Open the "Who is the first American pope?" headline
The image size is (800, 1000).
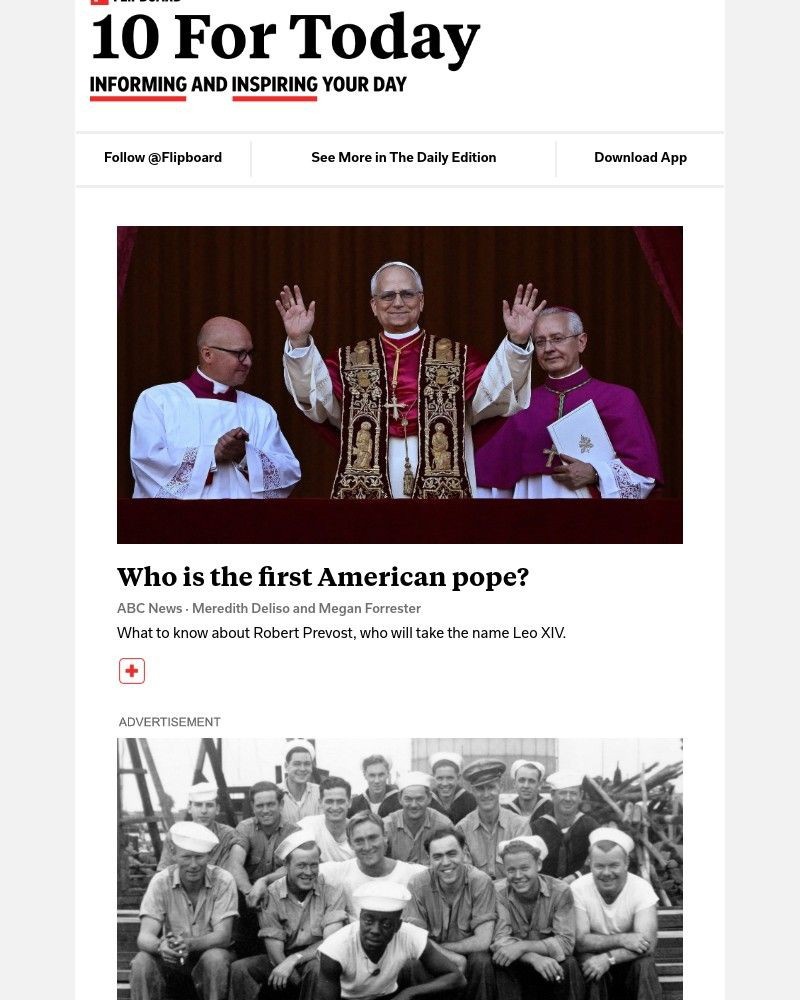click(323, 577)
